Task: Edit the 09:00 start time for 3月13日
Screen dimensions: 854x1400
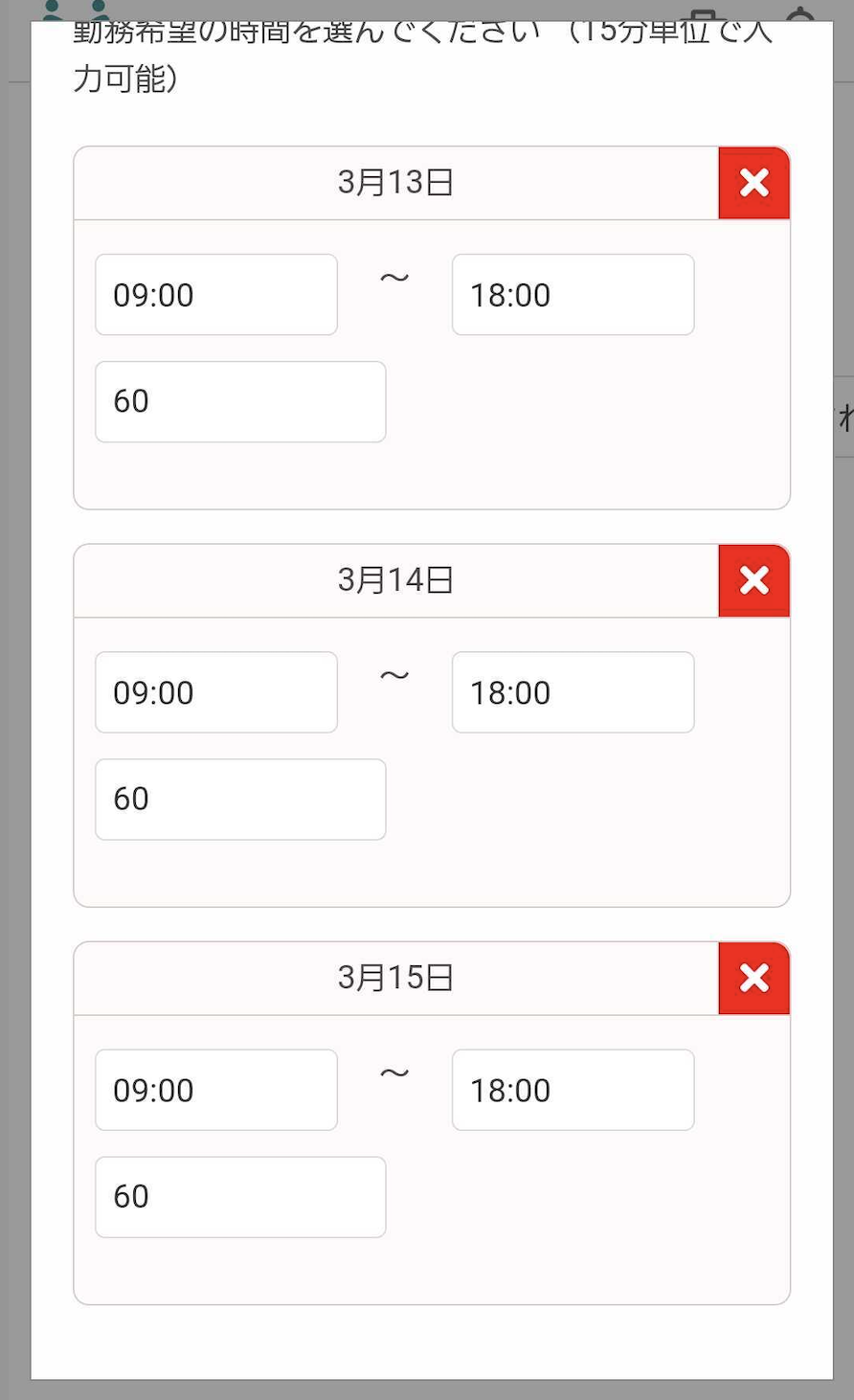Action: tap(216, 295)
